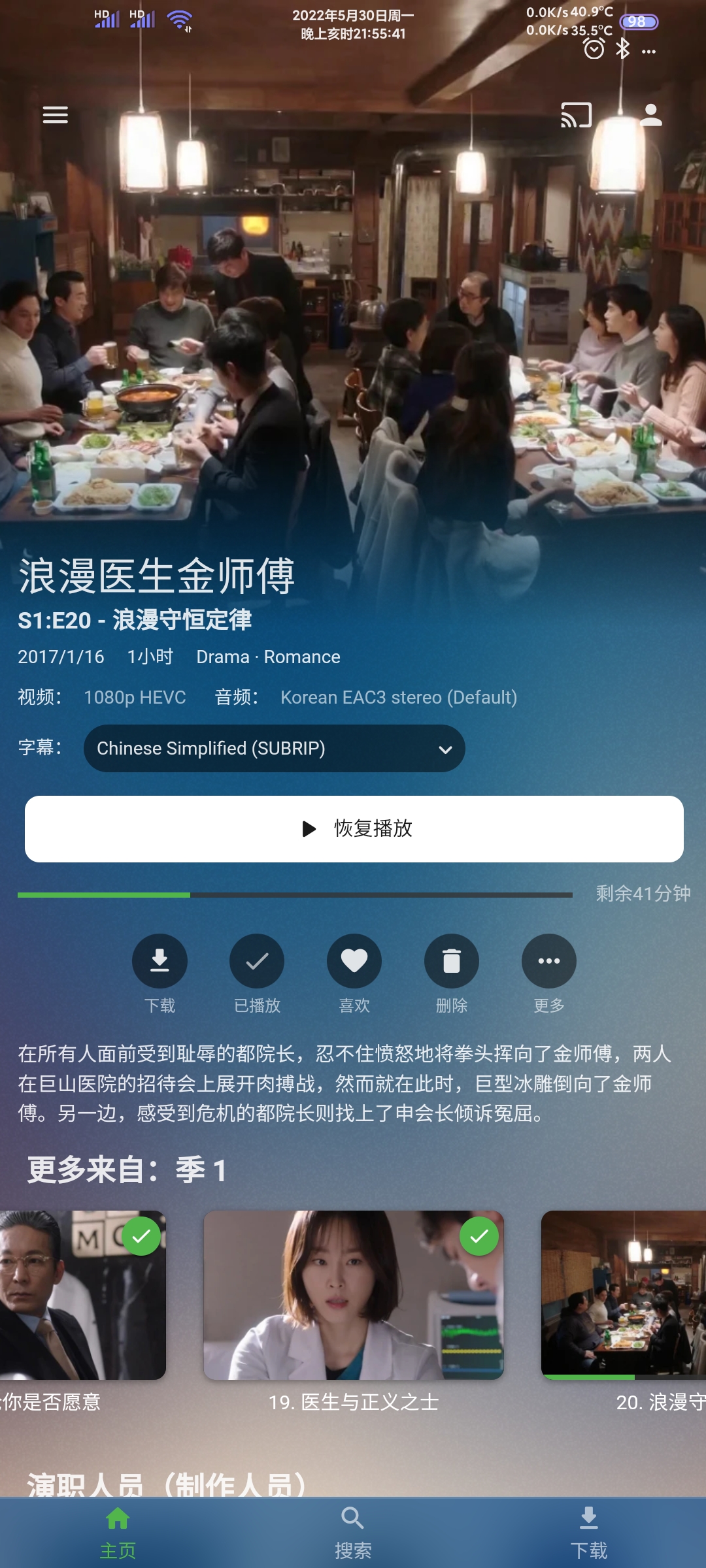Tap the 删除 trash icon
The width and height of the screenshot is (706, 1568).
pyautogui.click(x=452, y=961)
